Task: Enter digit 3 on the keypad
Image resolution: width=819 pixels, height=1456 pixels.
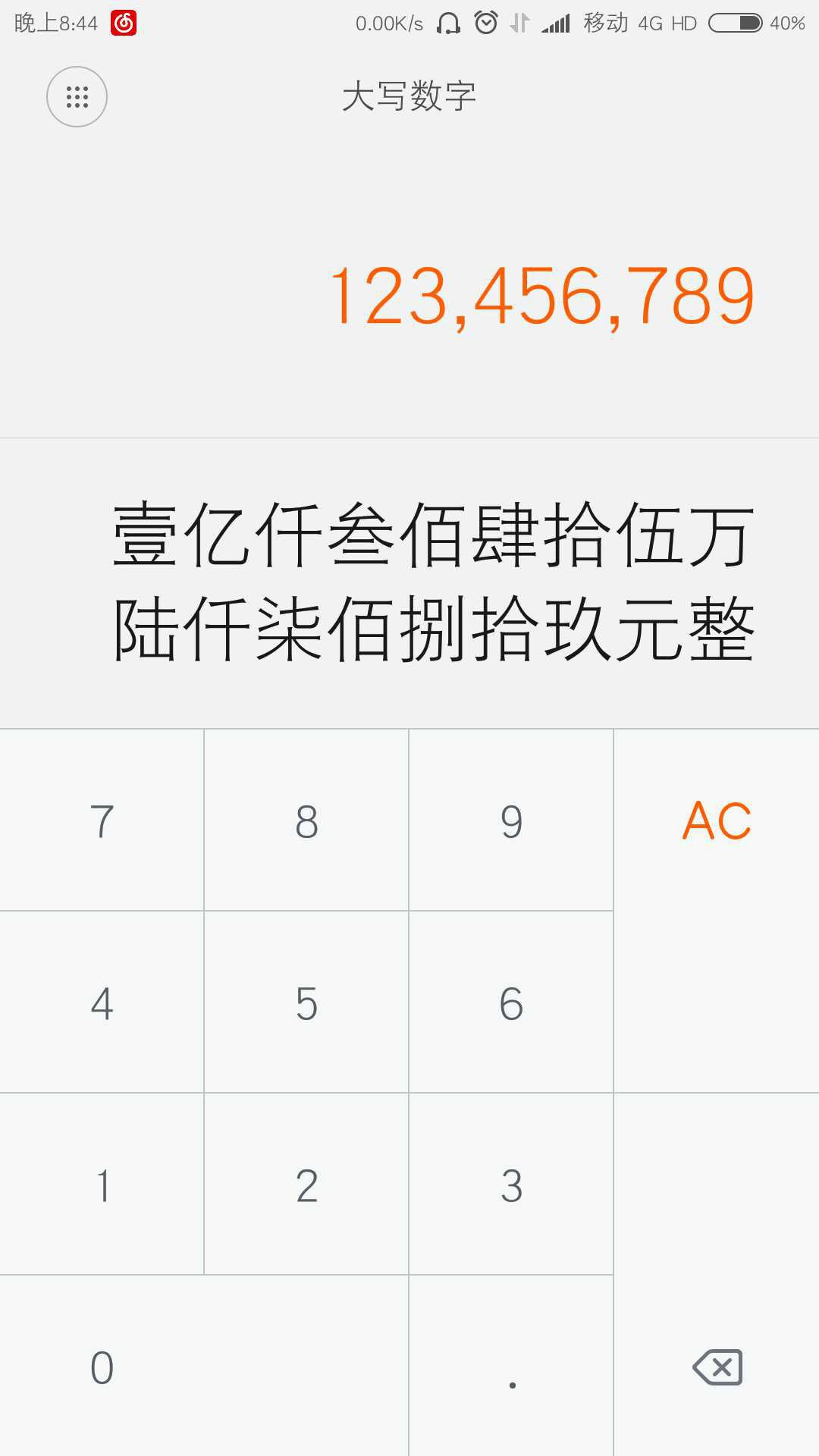Action: [511, 1184]
